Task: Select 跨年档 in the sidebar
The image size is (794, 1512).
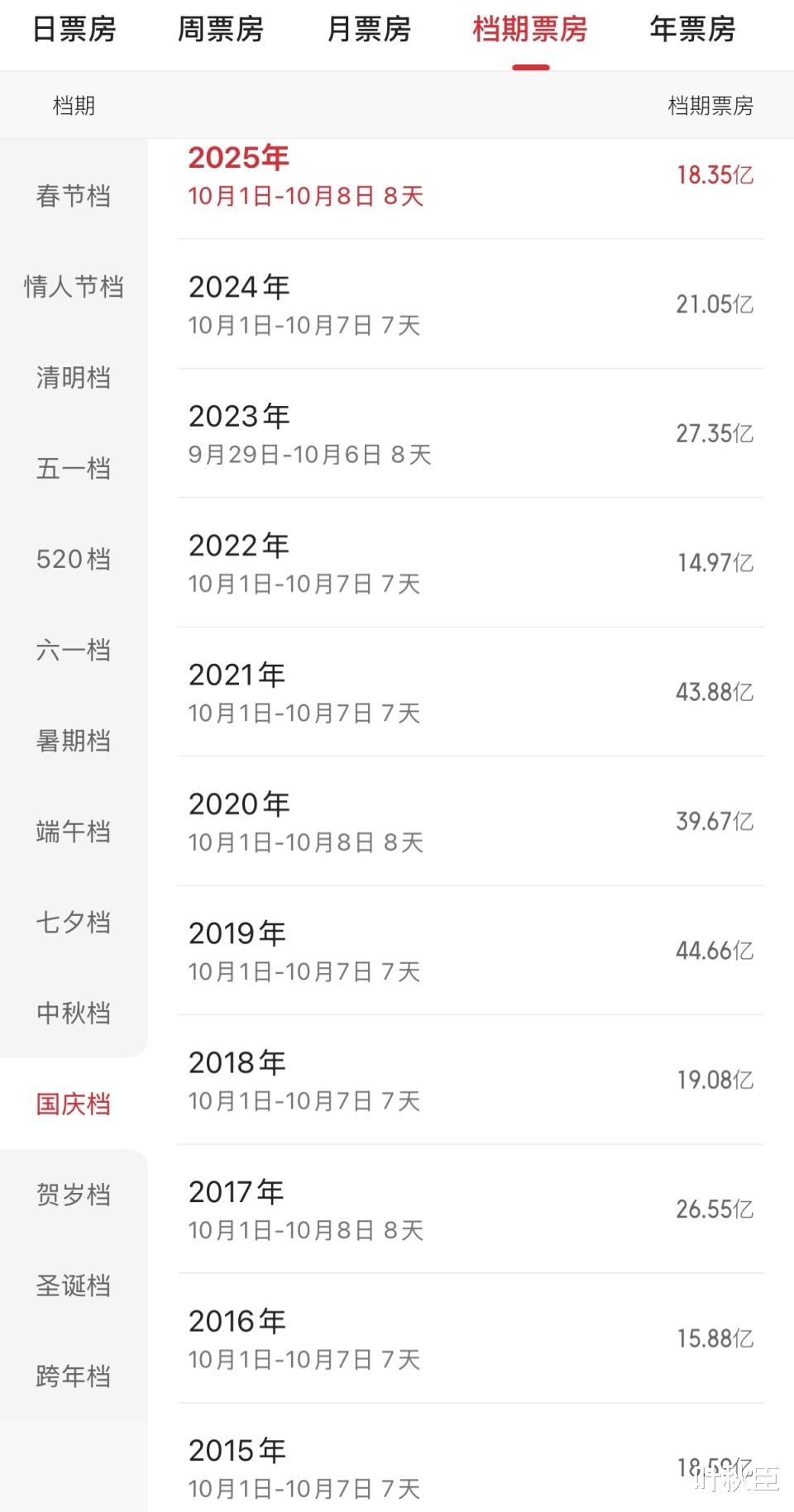Action: tap(74, 1376)
